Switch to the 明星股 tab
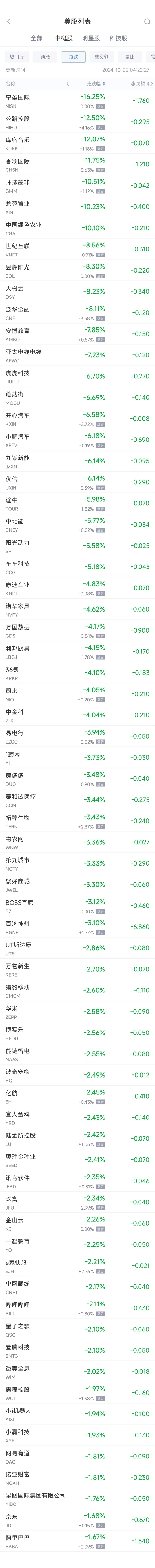 (91, 38)
